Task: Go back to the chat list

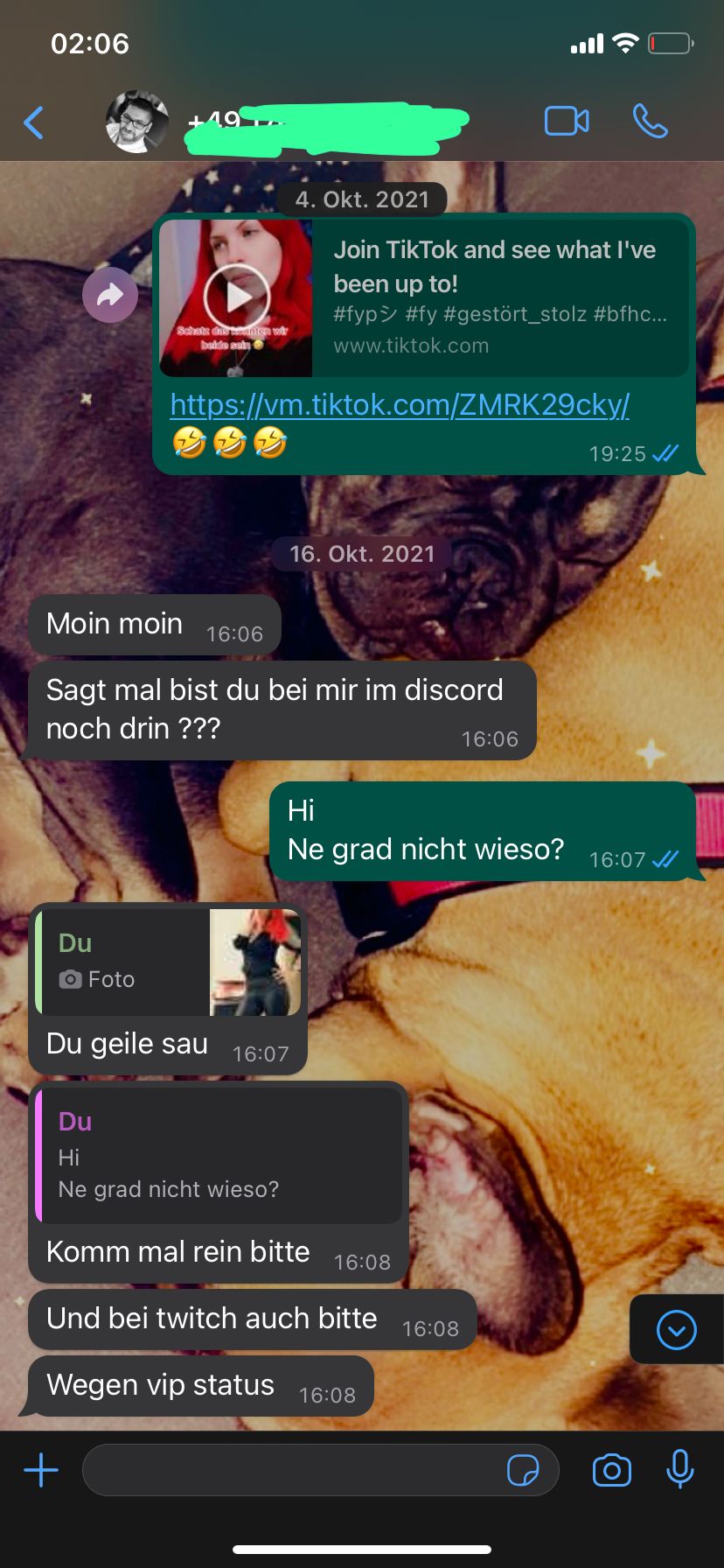Action: coord(34,122)
